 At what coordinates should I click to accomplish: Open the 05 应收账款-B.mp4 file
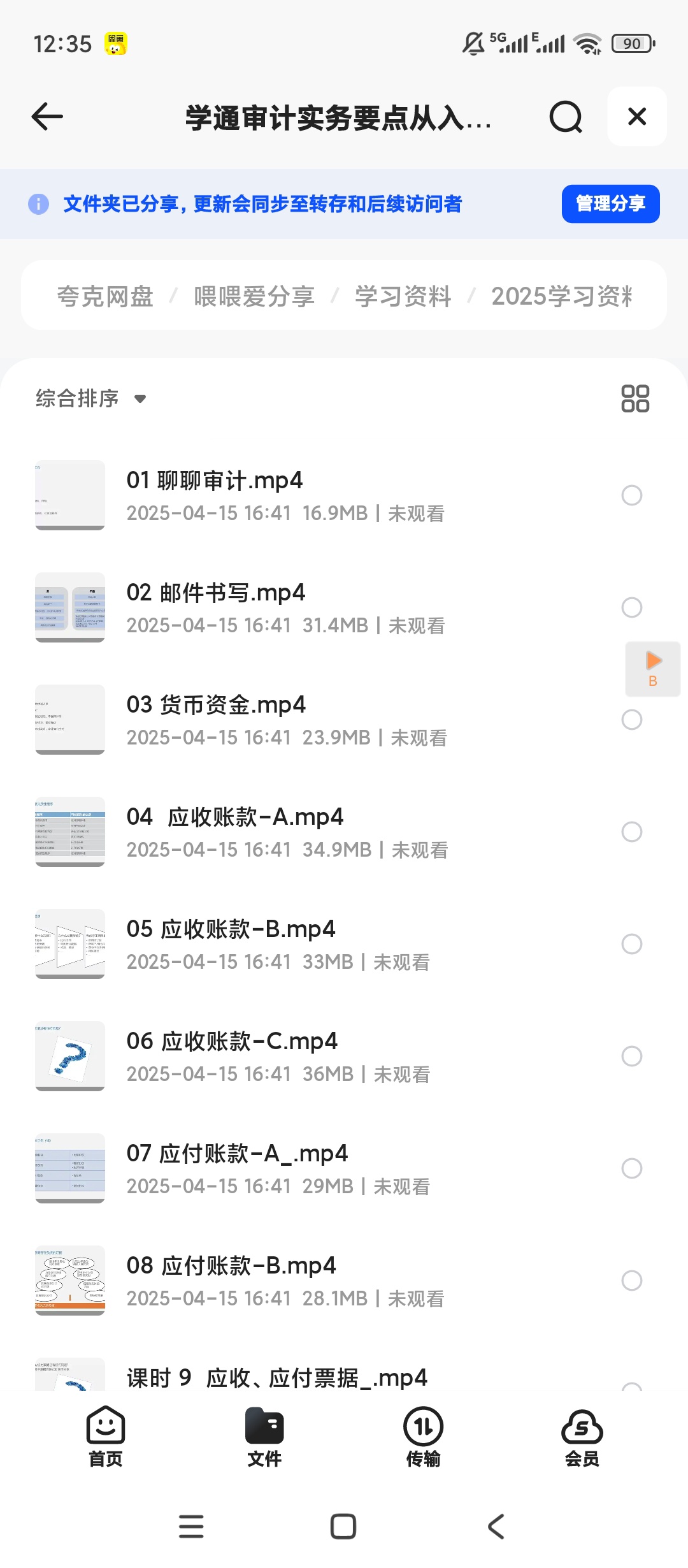(x=231, y=930)
